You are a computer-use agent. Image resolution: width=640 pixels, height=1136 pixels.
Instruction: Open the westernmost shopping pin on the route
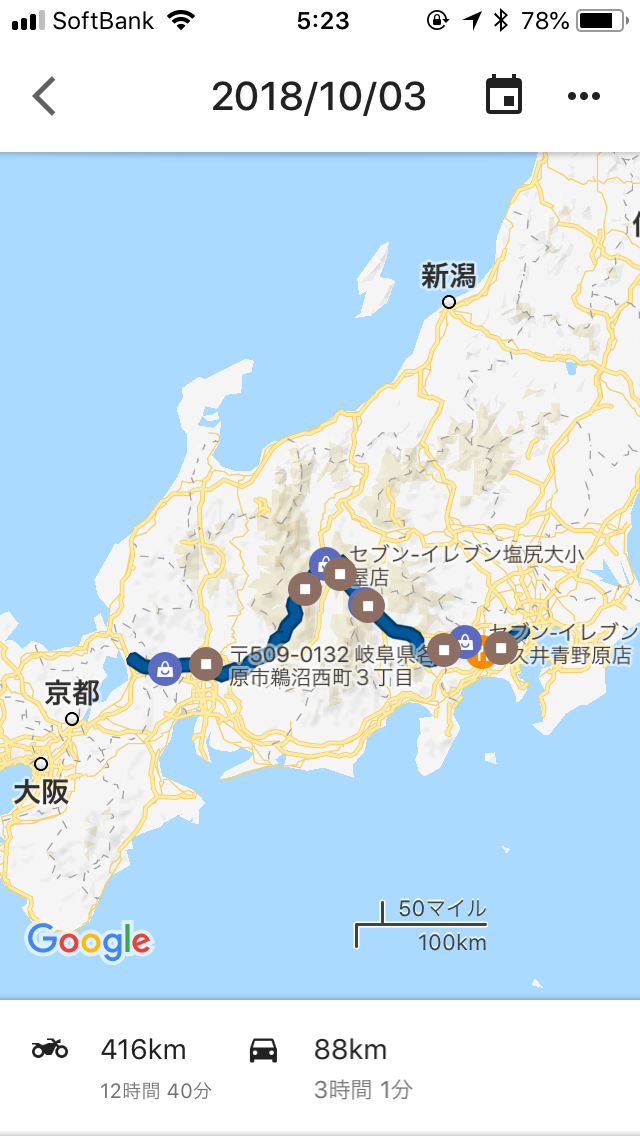click(165, 668)
